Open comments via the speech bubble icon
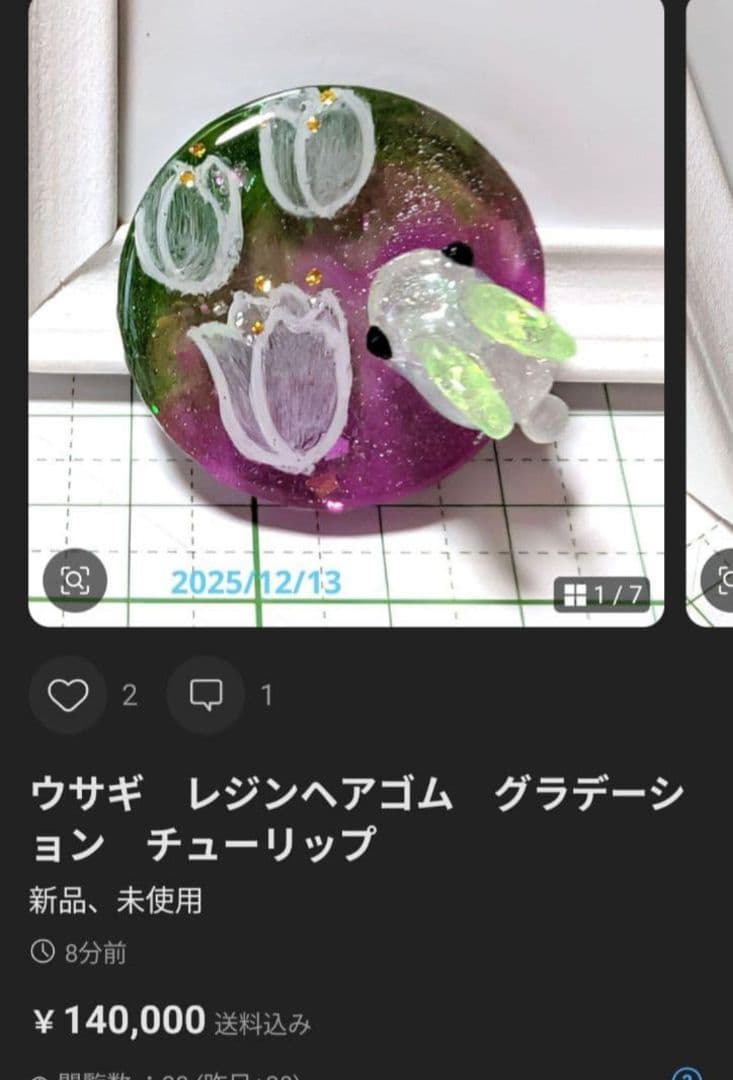This screenshot has height=1080, width=733. 207,692
